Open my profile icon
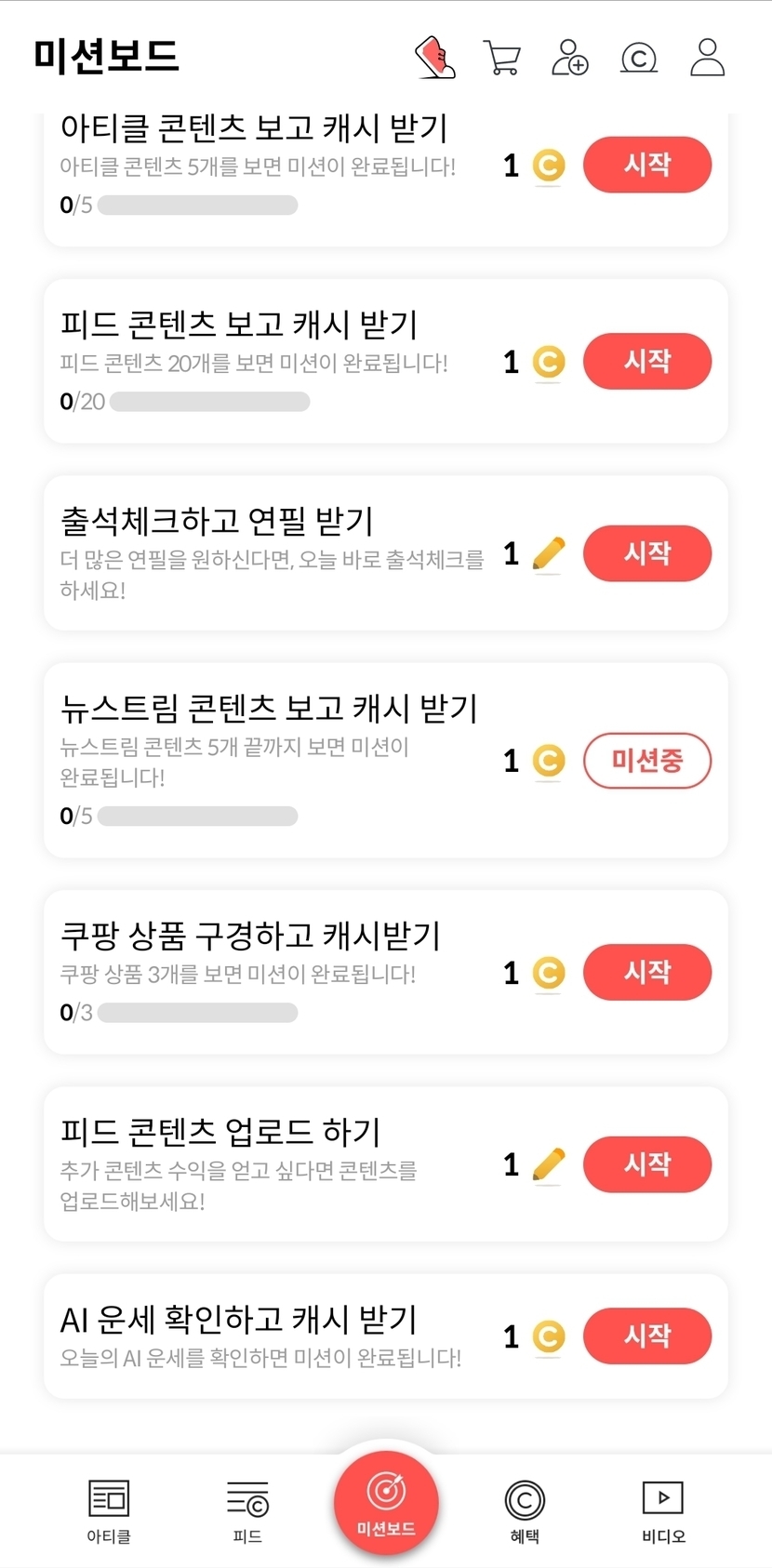Image resolution: width=772 pixels, height=1568 pixels. pos(707,58)
